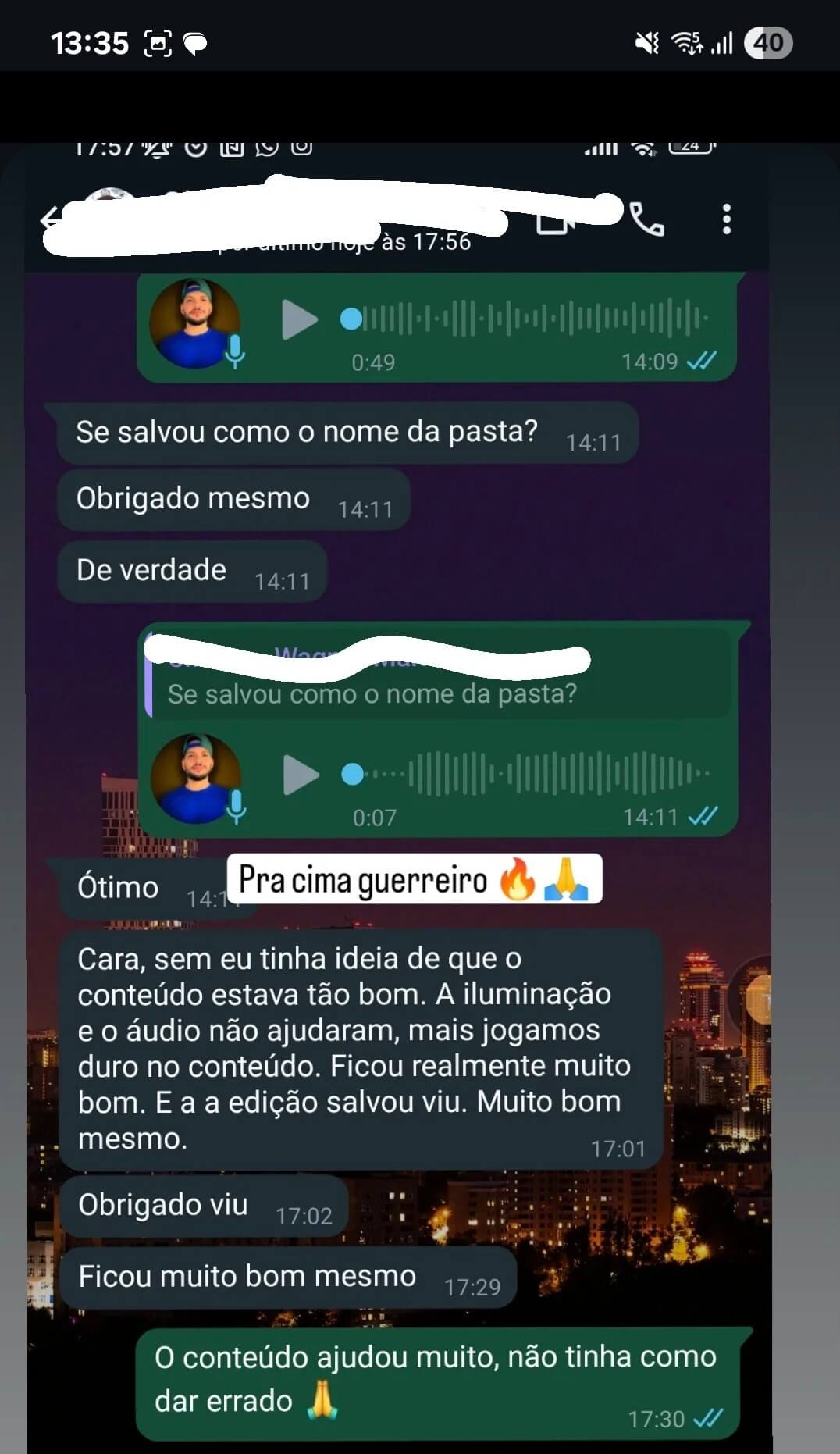Tap the microphone icon on the 0:49 voice note
The image size is (840, 1454).
(x=233, y=353)
